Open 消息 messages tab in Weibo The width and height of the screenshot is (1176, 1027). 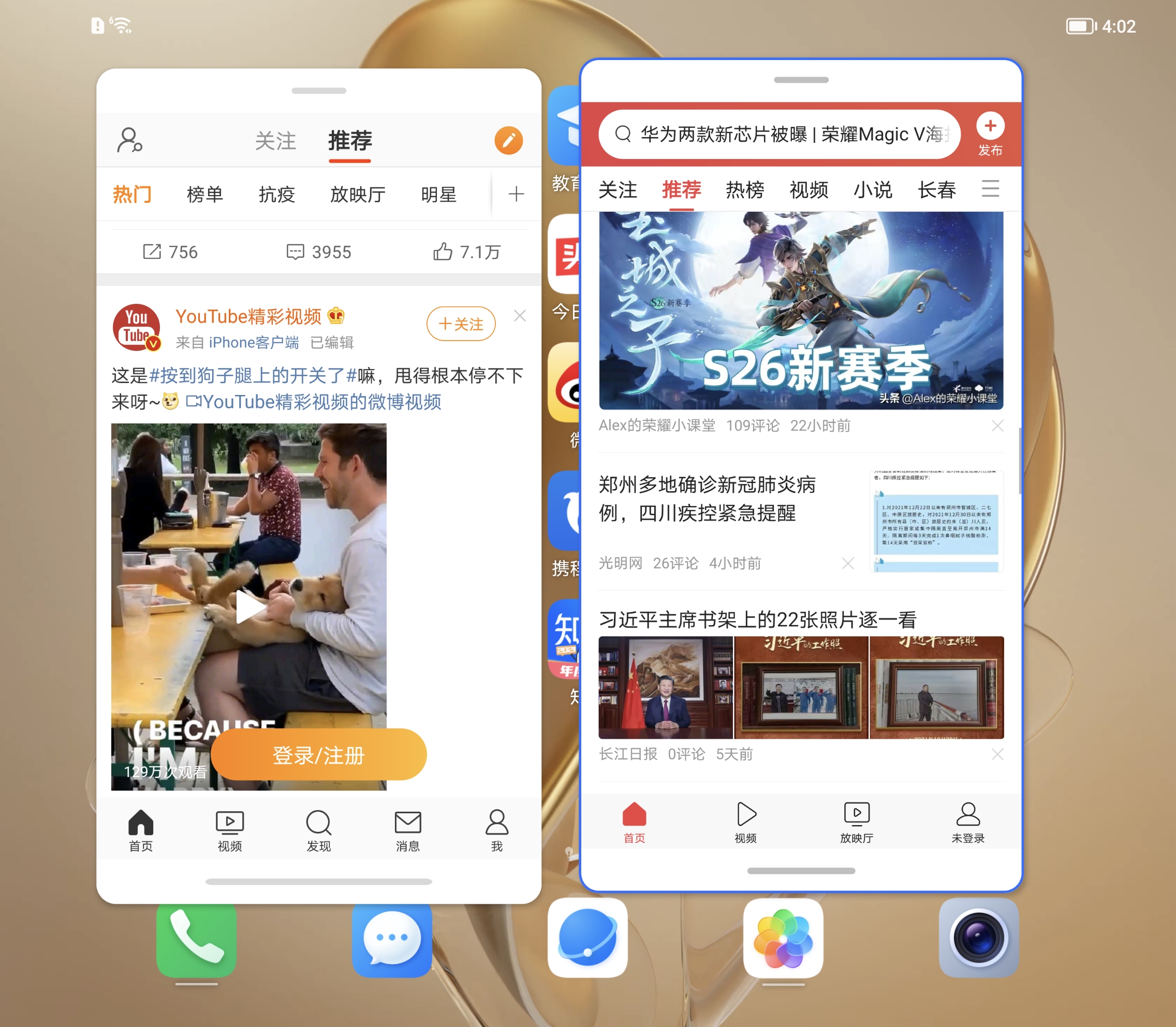point(407,830)
